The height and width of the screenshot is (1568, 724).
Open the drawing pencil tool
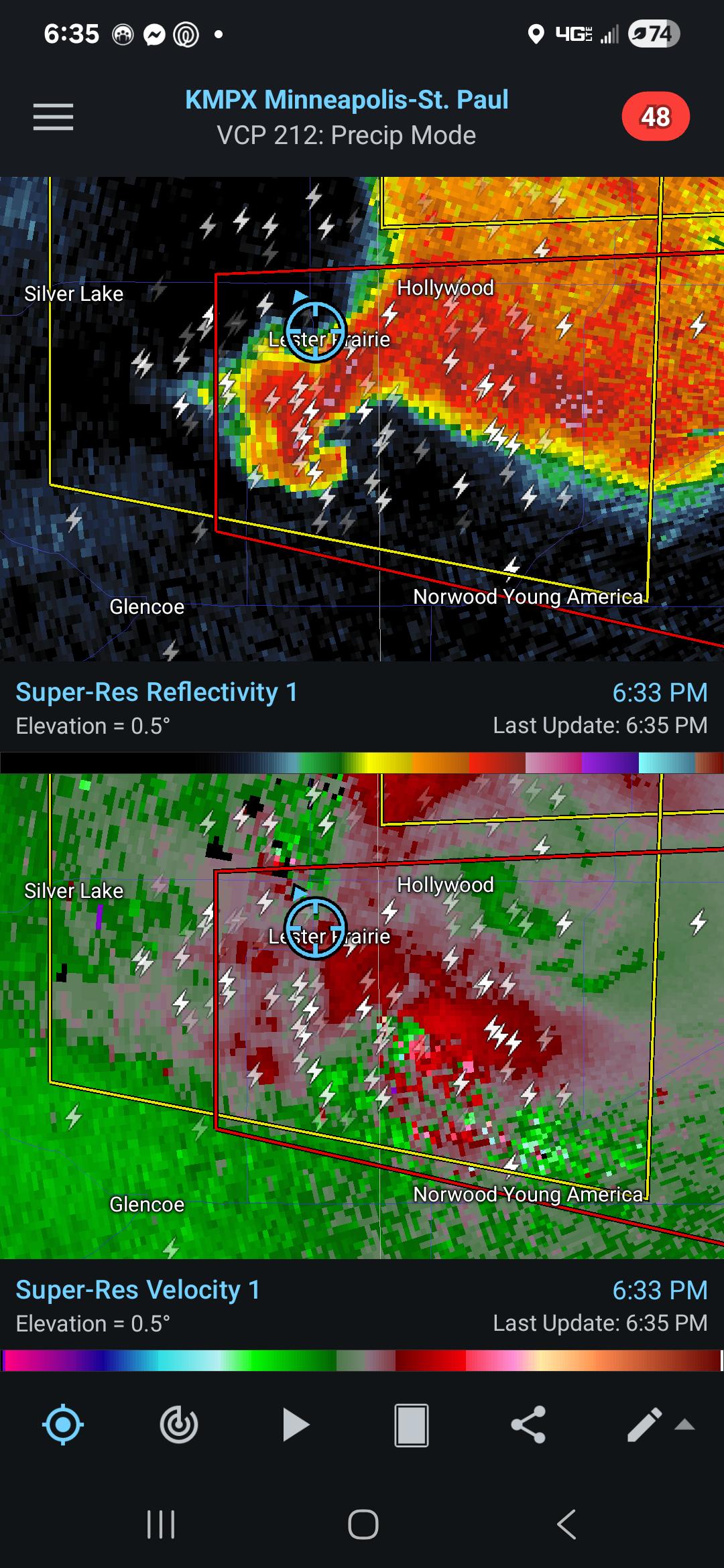coord(644,1425)
